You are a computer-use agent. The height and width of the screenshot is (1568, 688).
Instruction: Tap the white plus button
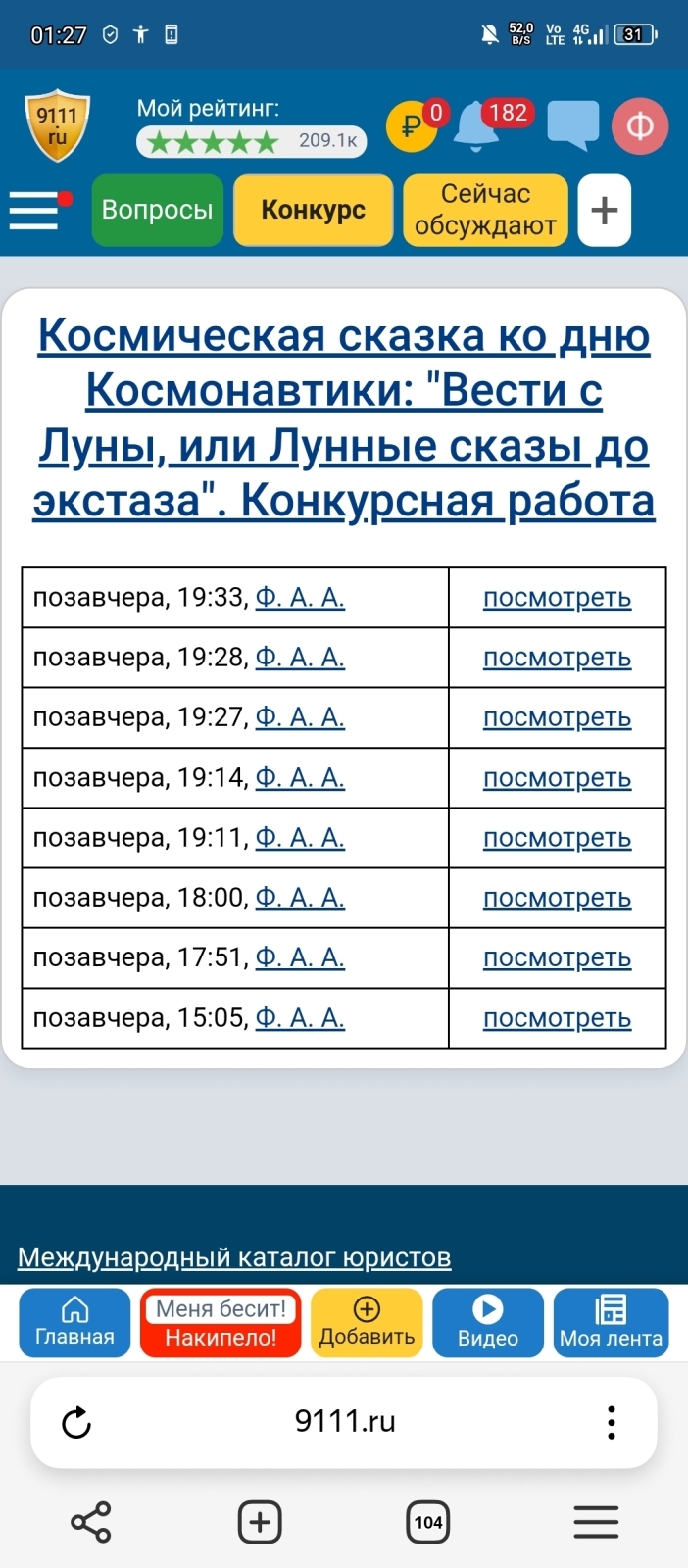(x=605, y=210)
